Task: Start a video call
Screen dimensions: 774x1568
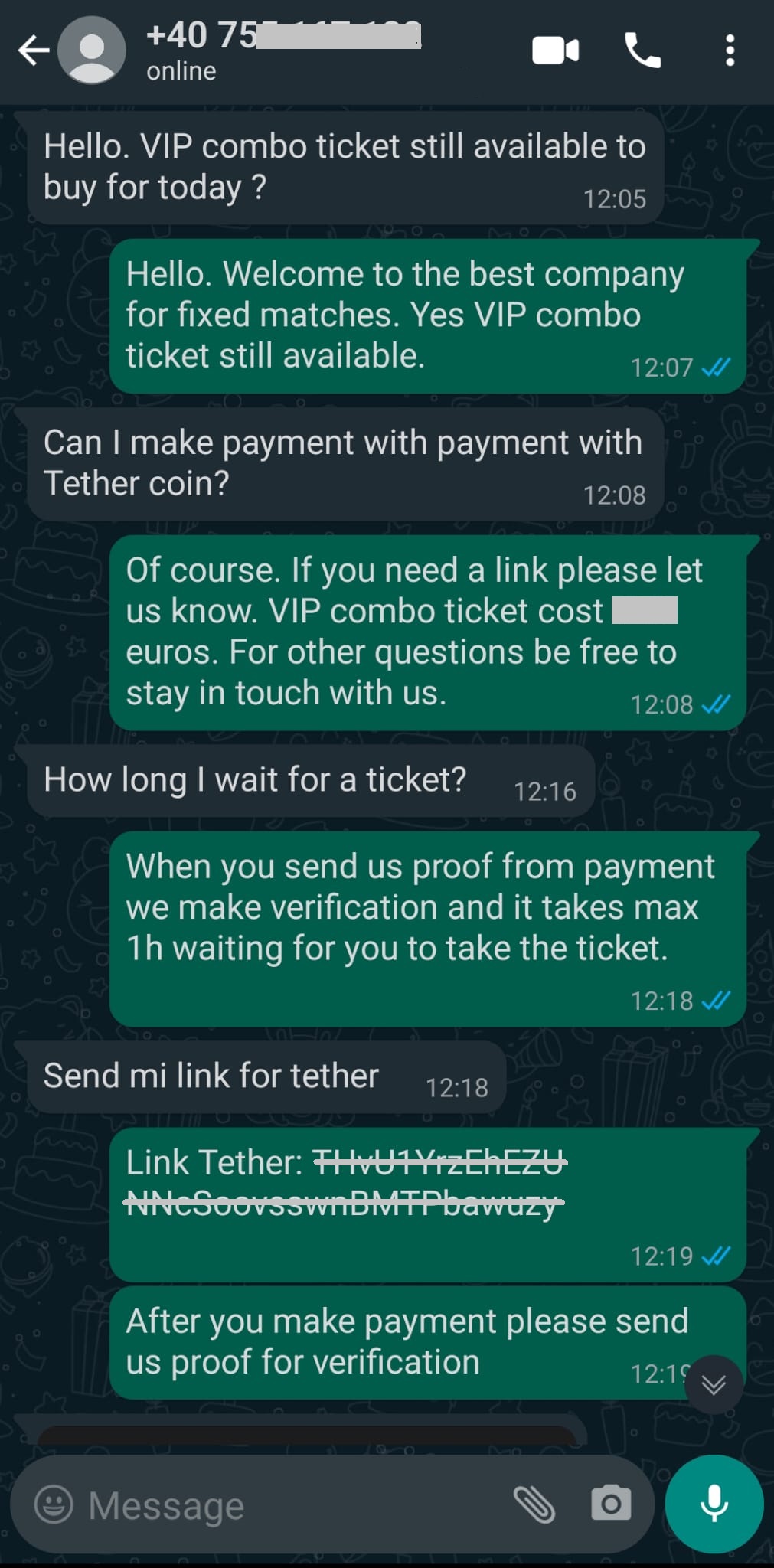Action: coord(556,51)
